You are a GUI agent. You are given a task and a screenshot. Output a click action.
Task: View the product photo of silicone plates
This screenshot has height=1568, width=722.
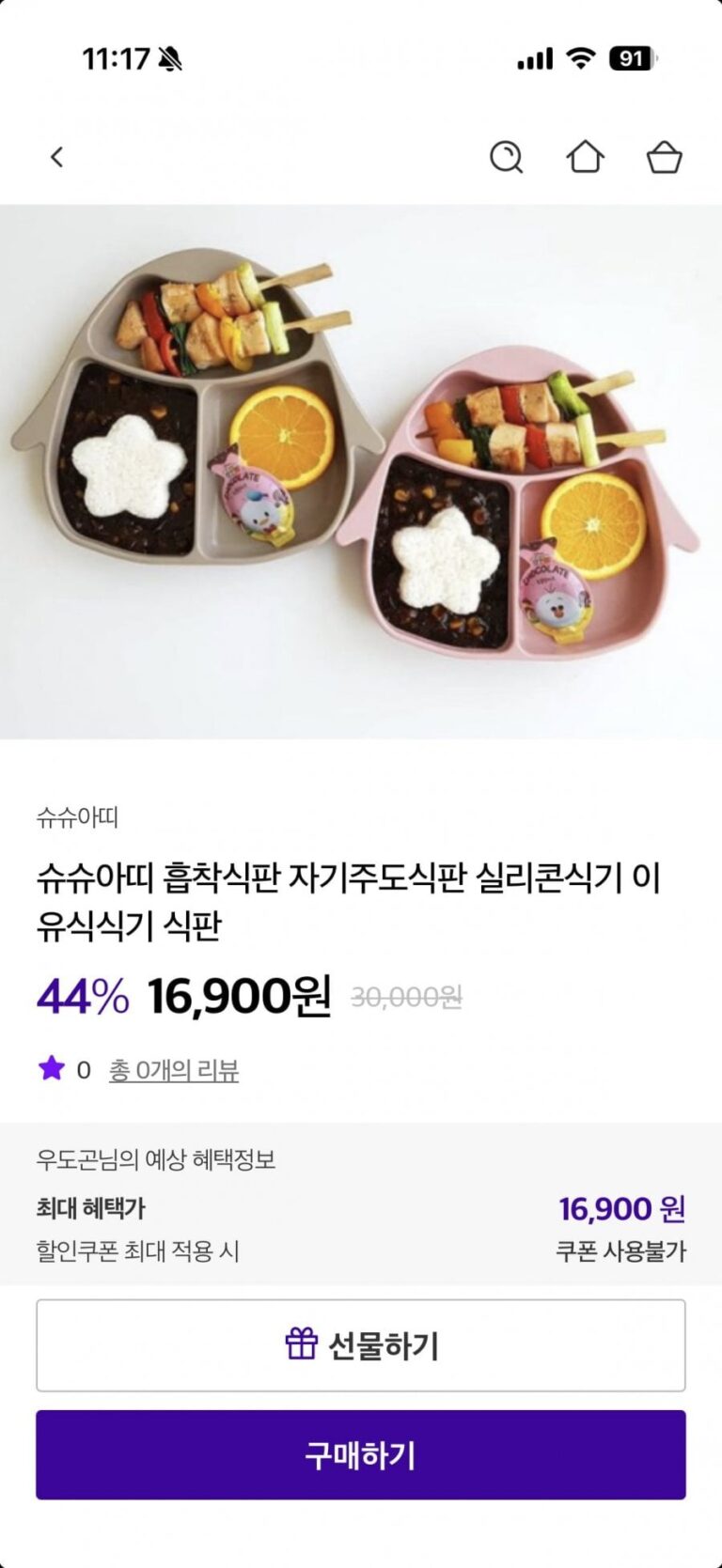pyautogui.click(x=361, y=470)
